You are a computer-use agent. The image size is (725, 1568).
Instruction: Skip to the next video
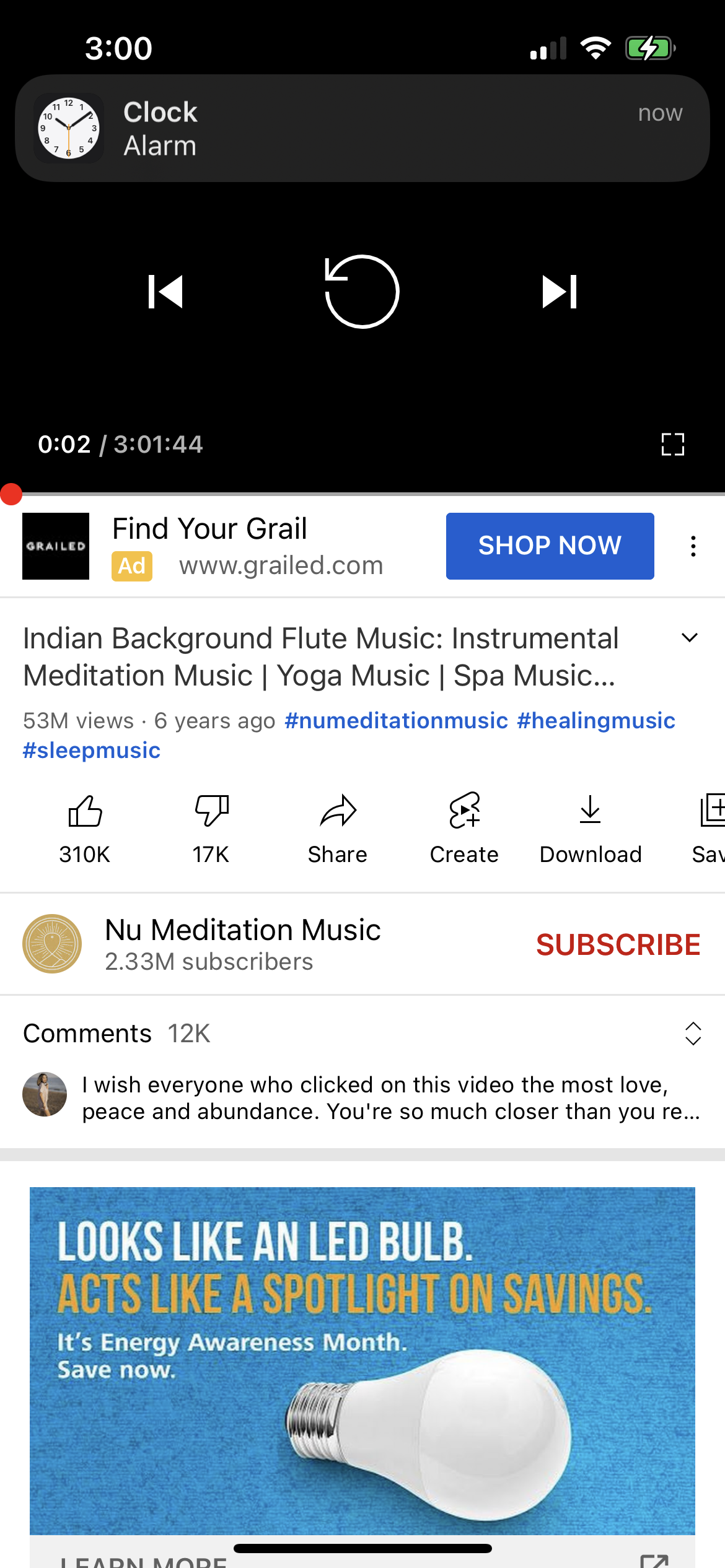coord(560,292)
